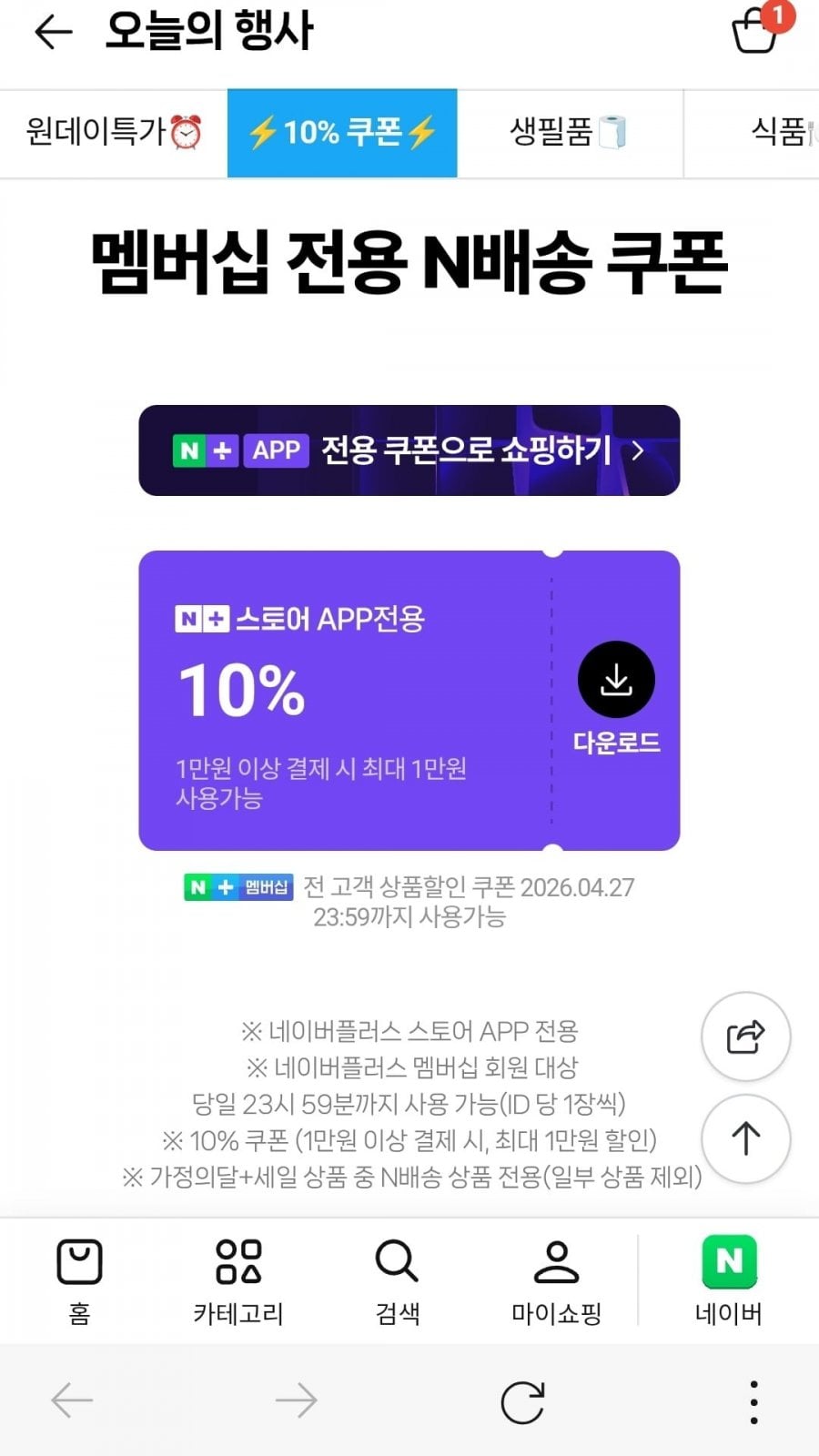Tap the browser back arrow
This screenshot has width=819, height=1456.
(x=72, y=1401)
